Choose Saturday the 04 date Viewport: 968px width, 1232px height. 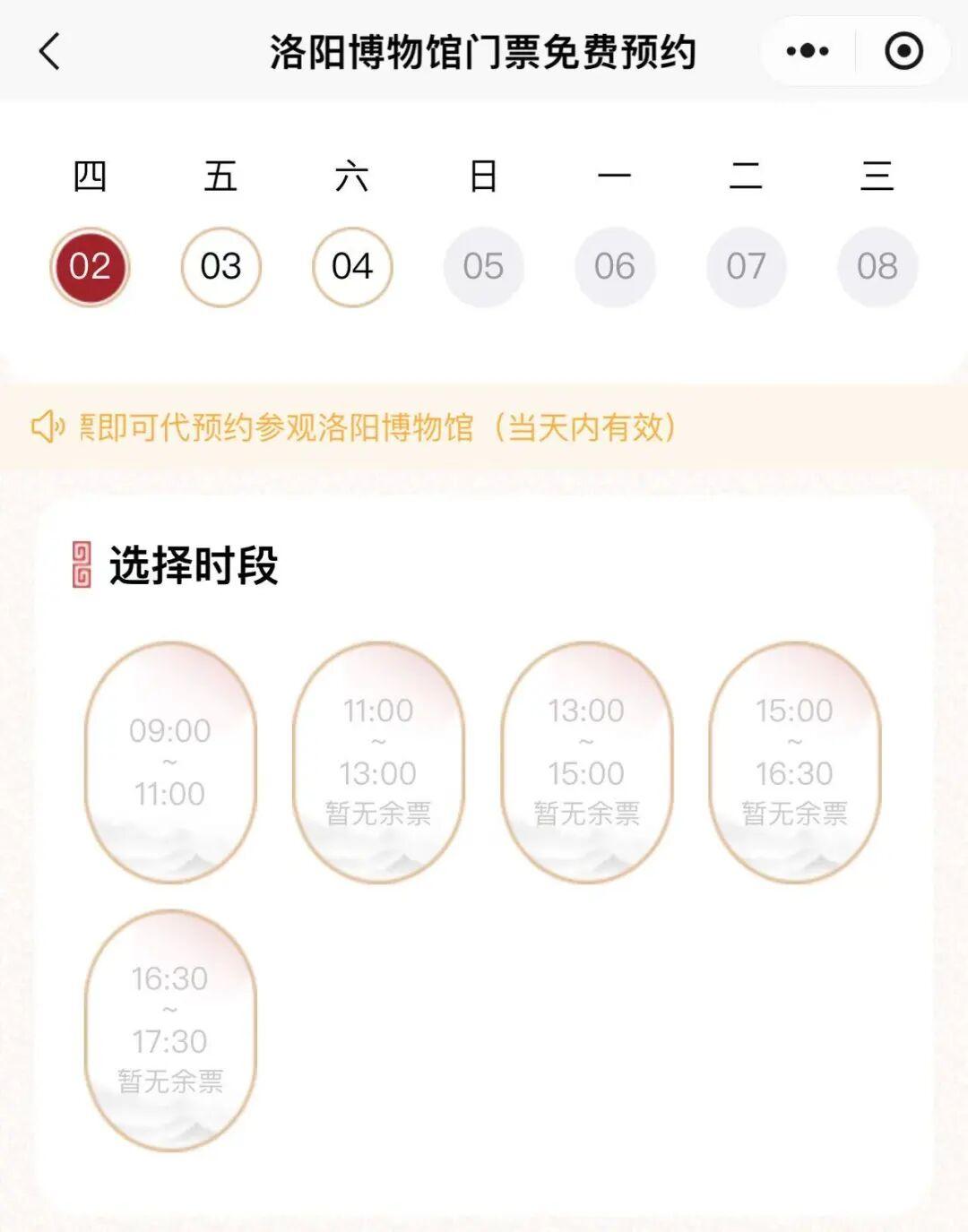pos(351,266)
